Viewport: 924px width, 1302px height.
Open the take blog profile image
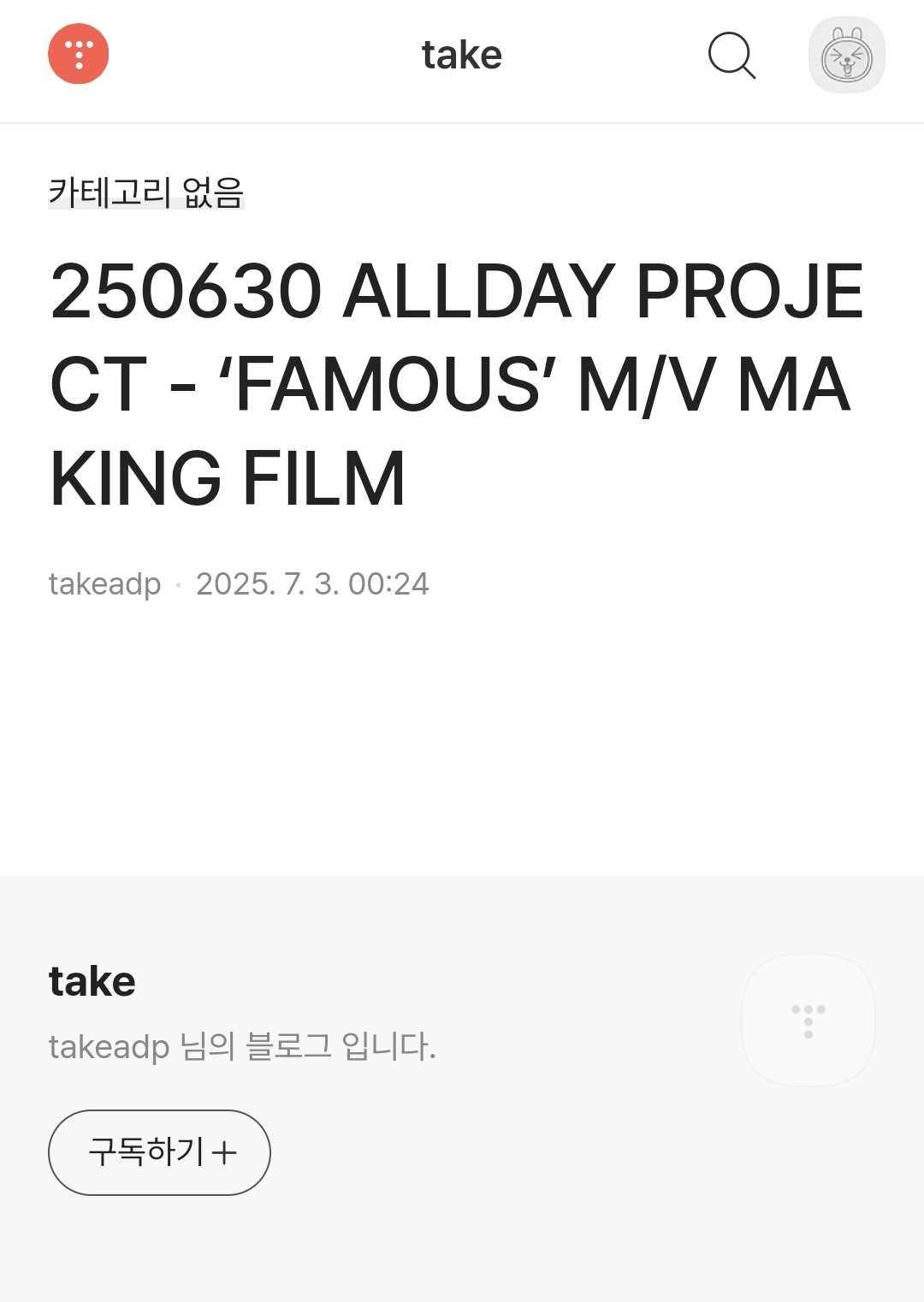[808, 1020]
